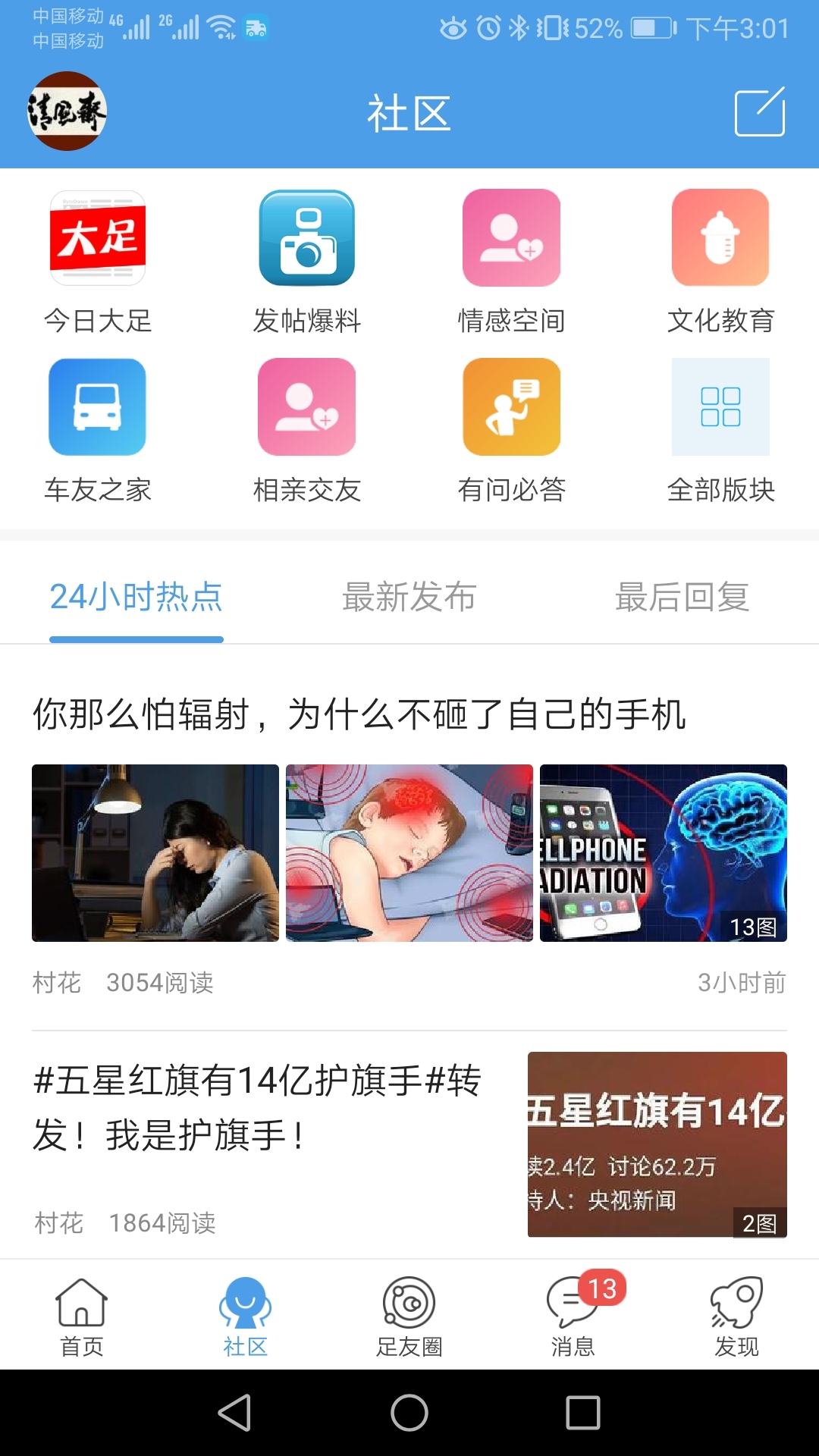Select the 24小时热点 tab
Viewport: 819px width, 1456px height.
[136, 598]
